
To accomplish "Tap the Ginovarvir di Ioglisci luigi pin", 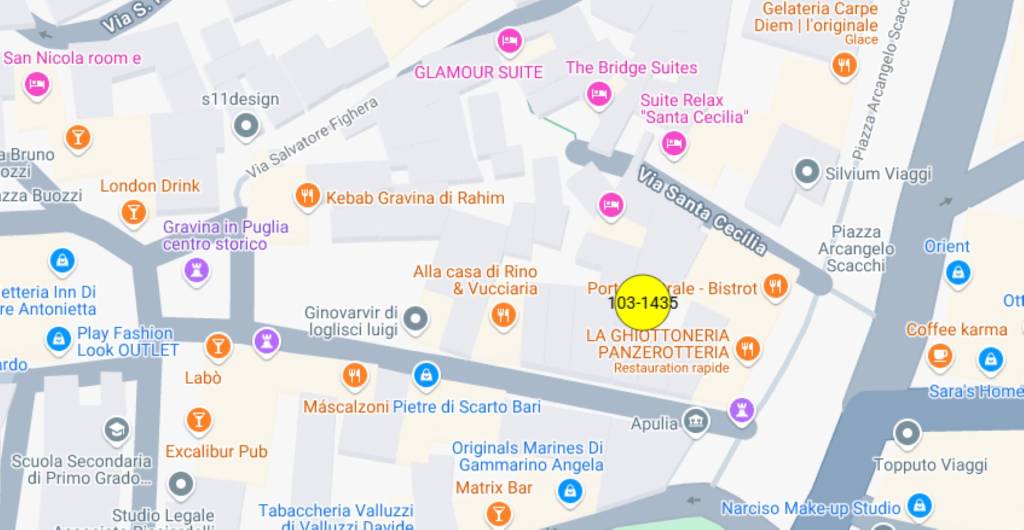I will point(415,320).
